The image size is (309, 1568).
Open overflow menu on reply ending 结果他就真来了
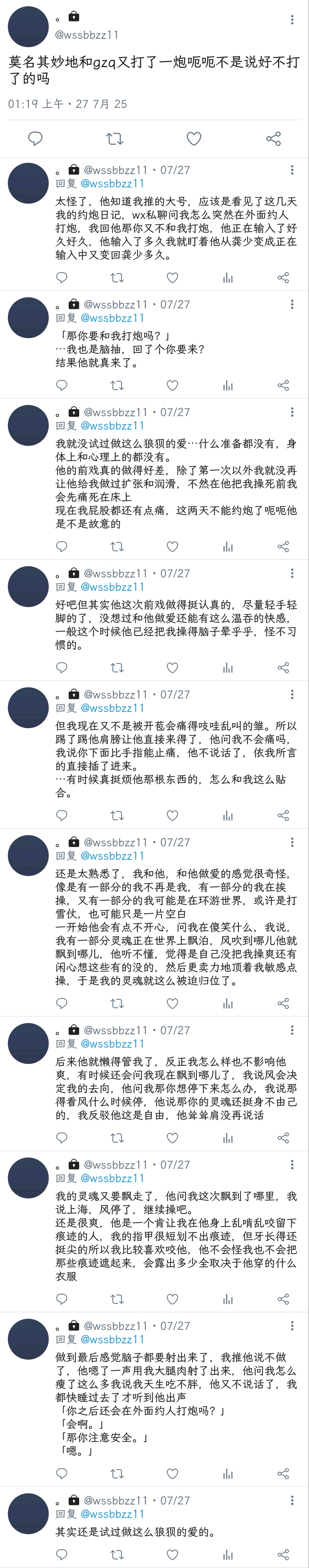[x=292, y=304]
